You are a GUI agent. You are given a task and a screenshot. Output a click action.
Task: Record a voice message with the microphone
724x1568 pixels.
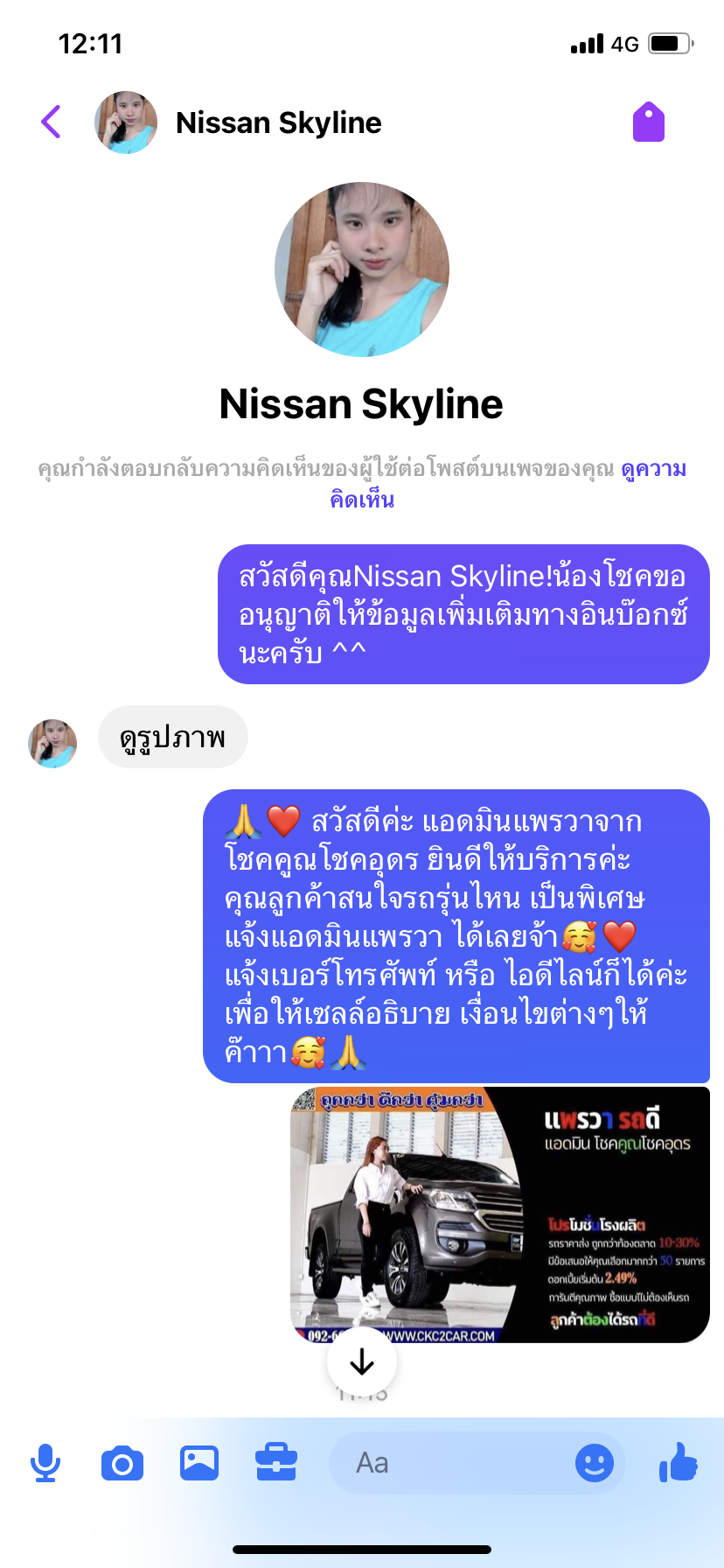[45, 1463]
